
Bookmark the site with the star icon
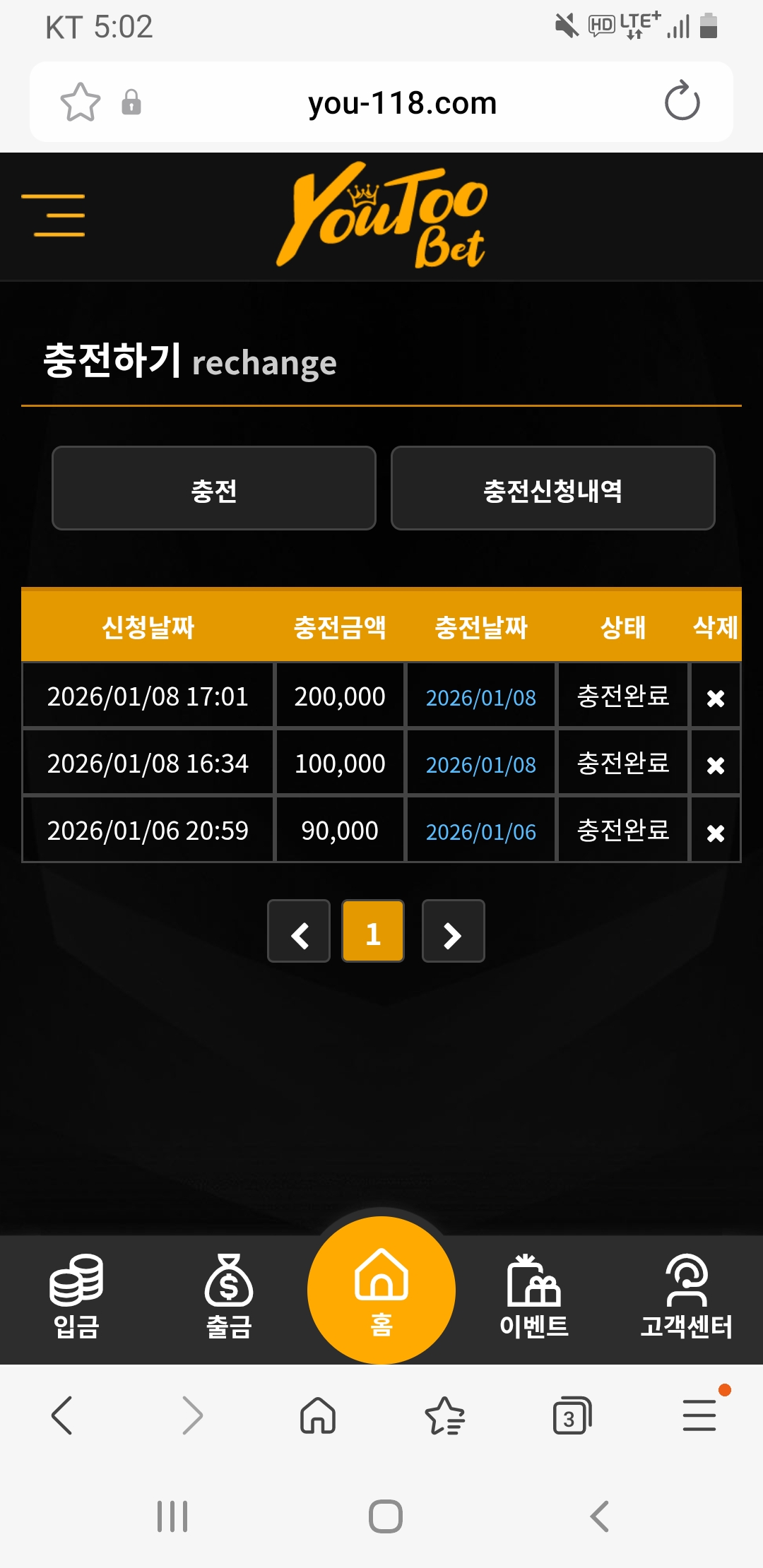[x=81, y=102]
